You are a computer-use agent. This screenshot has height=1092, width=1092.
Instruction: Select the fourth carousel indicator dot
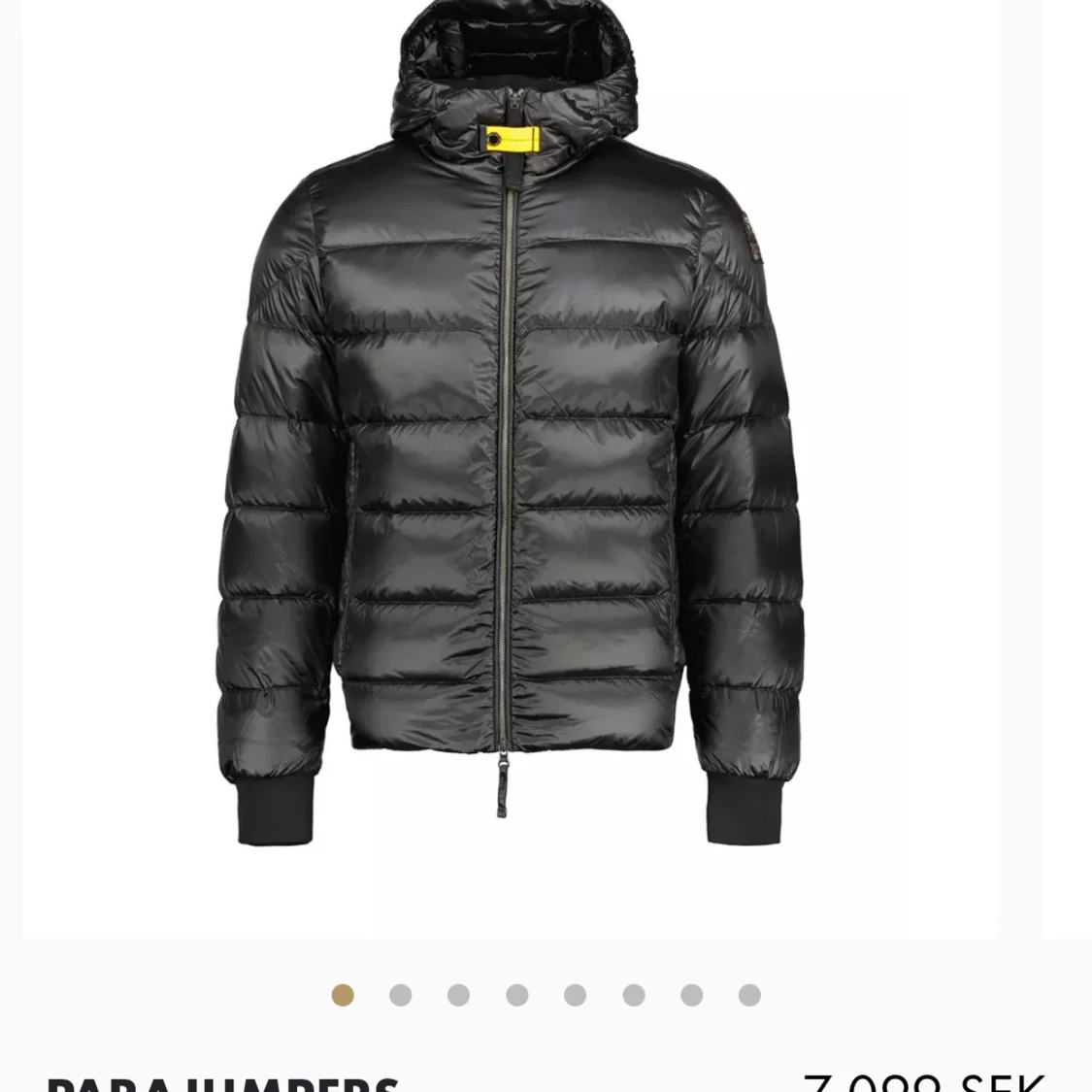(516, 995)
